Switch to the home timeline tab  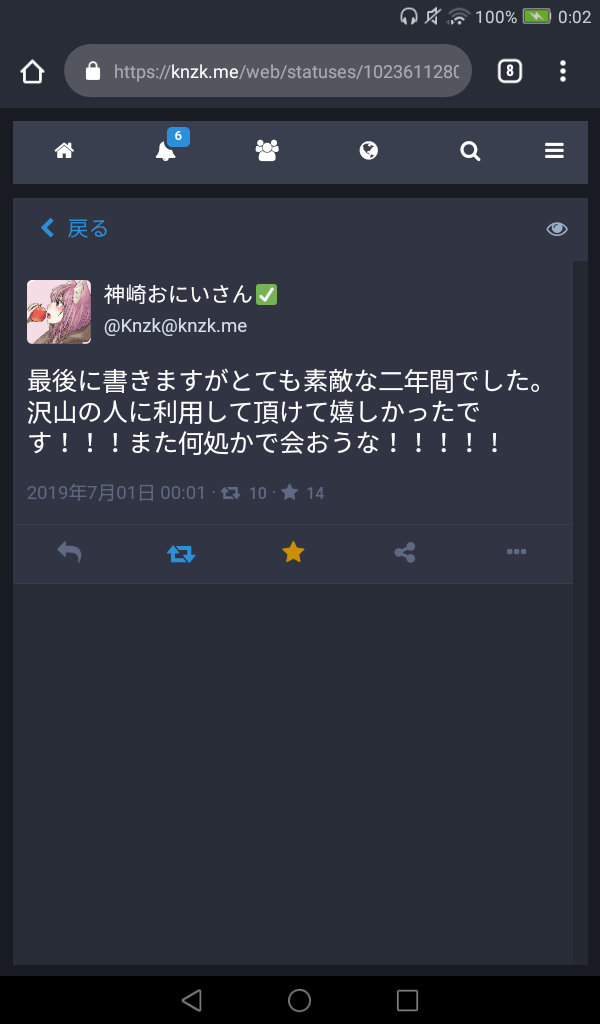[x=64, y=151]
